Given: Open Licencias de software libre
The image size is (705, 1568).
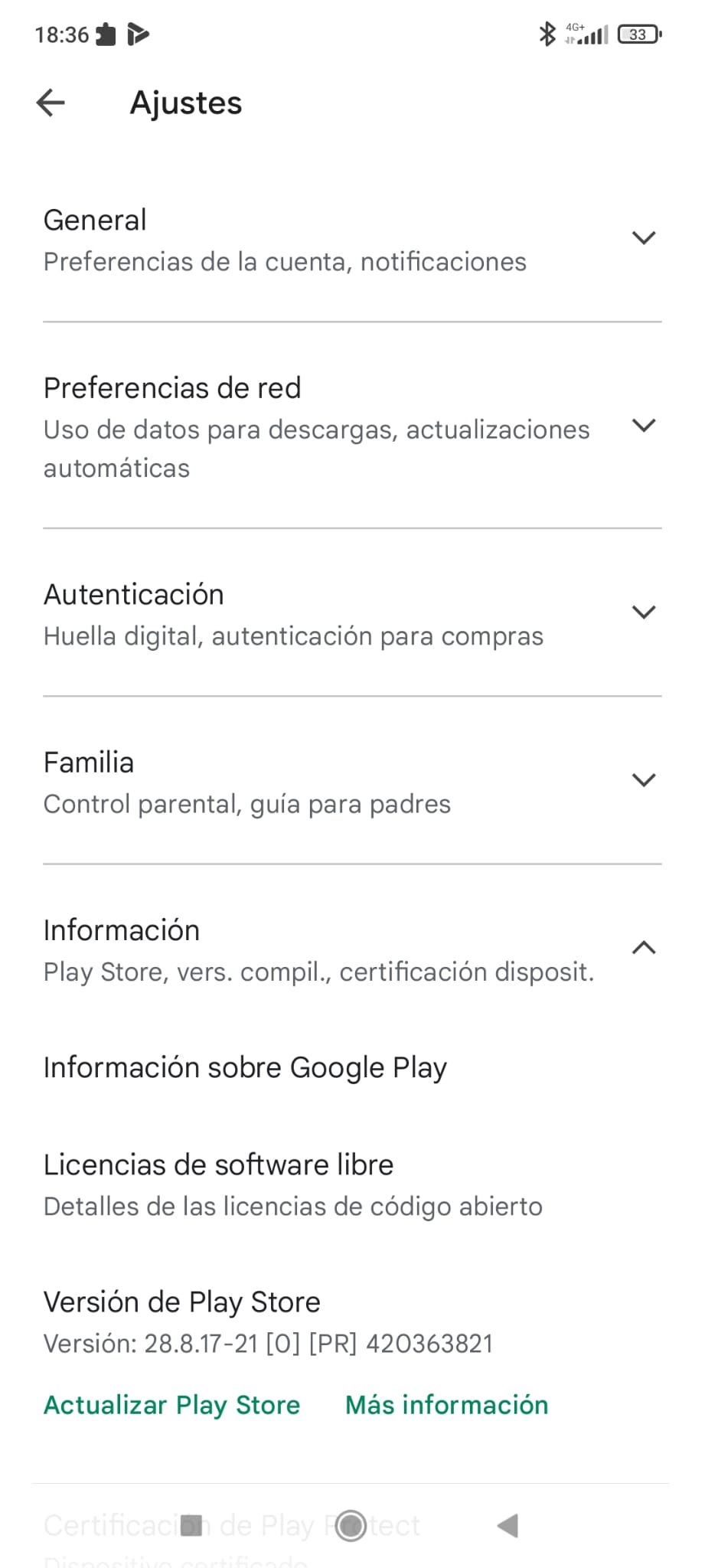Looking at the screenshot, I should pos(218,1184).
